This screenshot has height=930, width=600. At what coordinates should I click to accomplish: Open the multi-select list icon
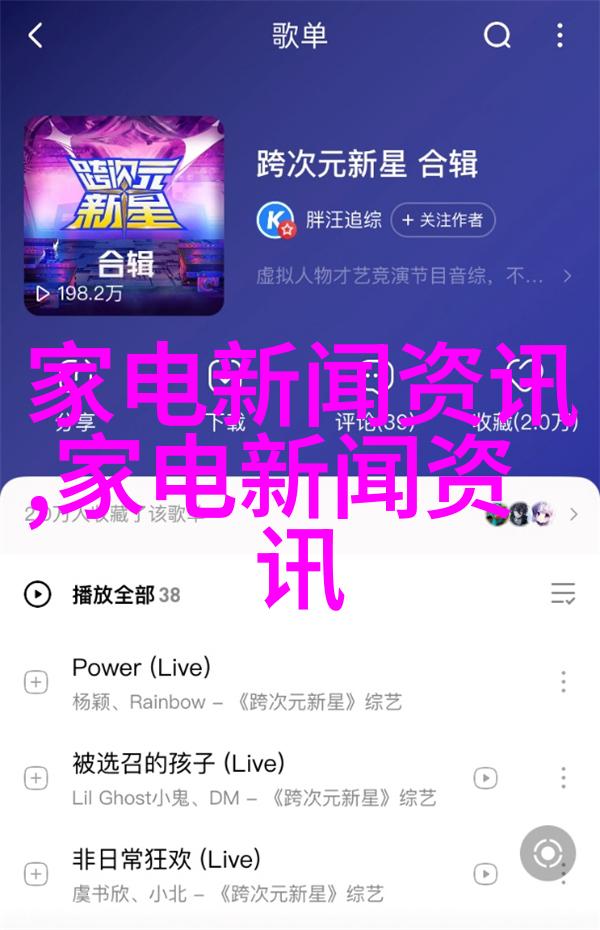(x=563, y=594)
